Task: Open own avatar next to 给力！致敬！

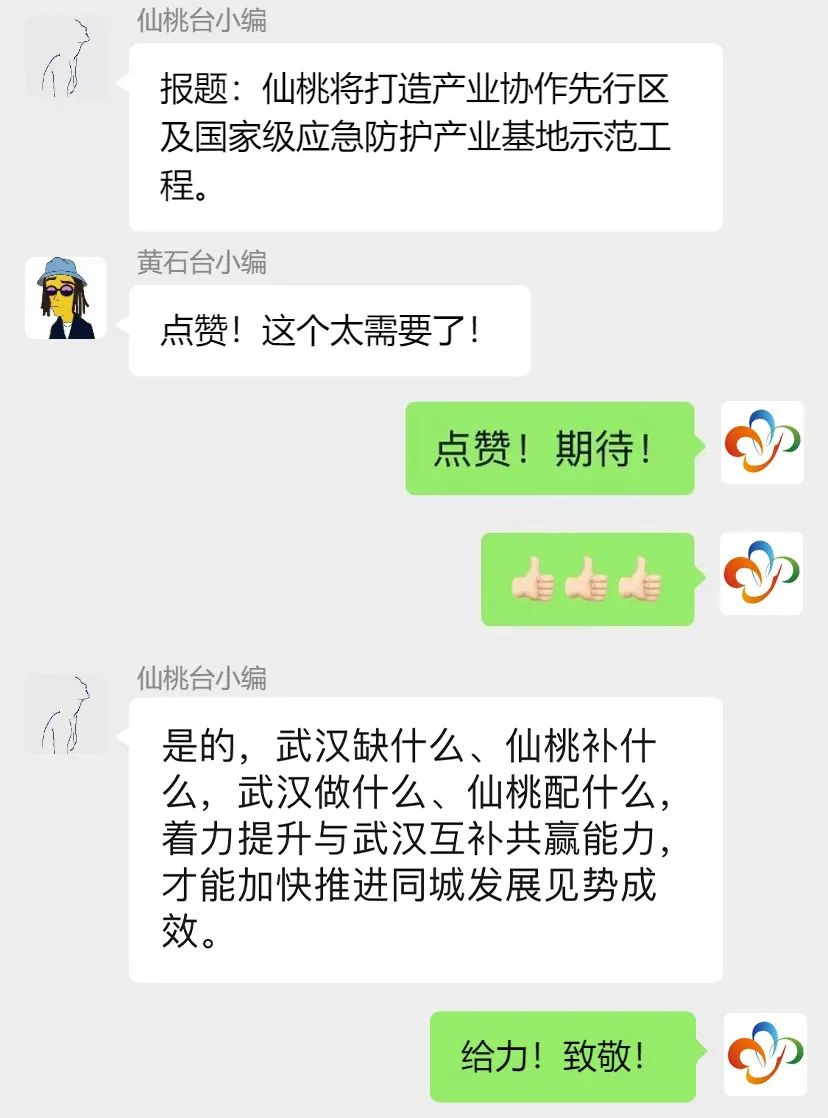Action: [764, 1054]
